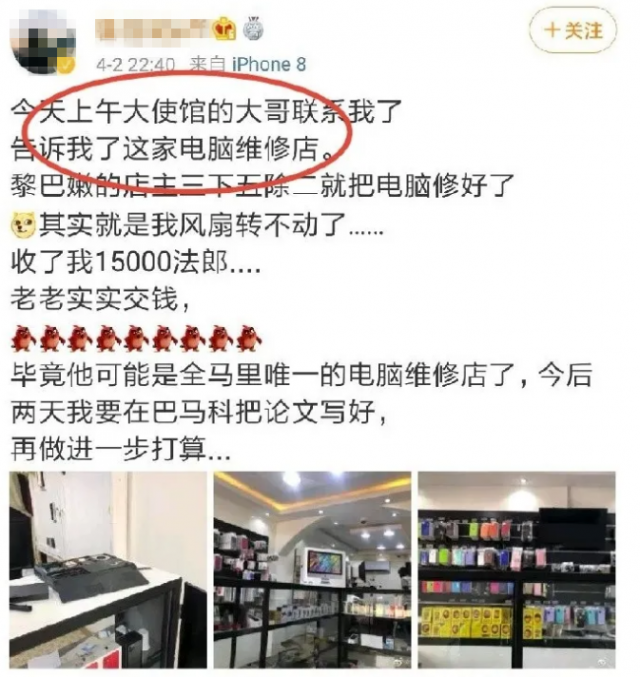This screenshot has width=640, height=677.
Task: View the third photo of phone case shelves
Action: click(517, 569)
